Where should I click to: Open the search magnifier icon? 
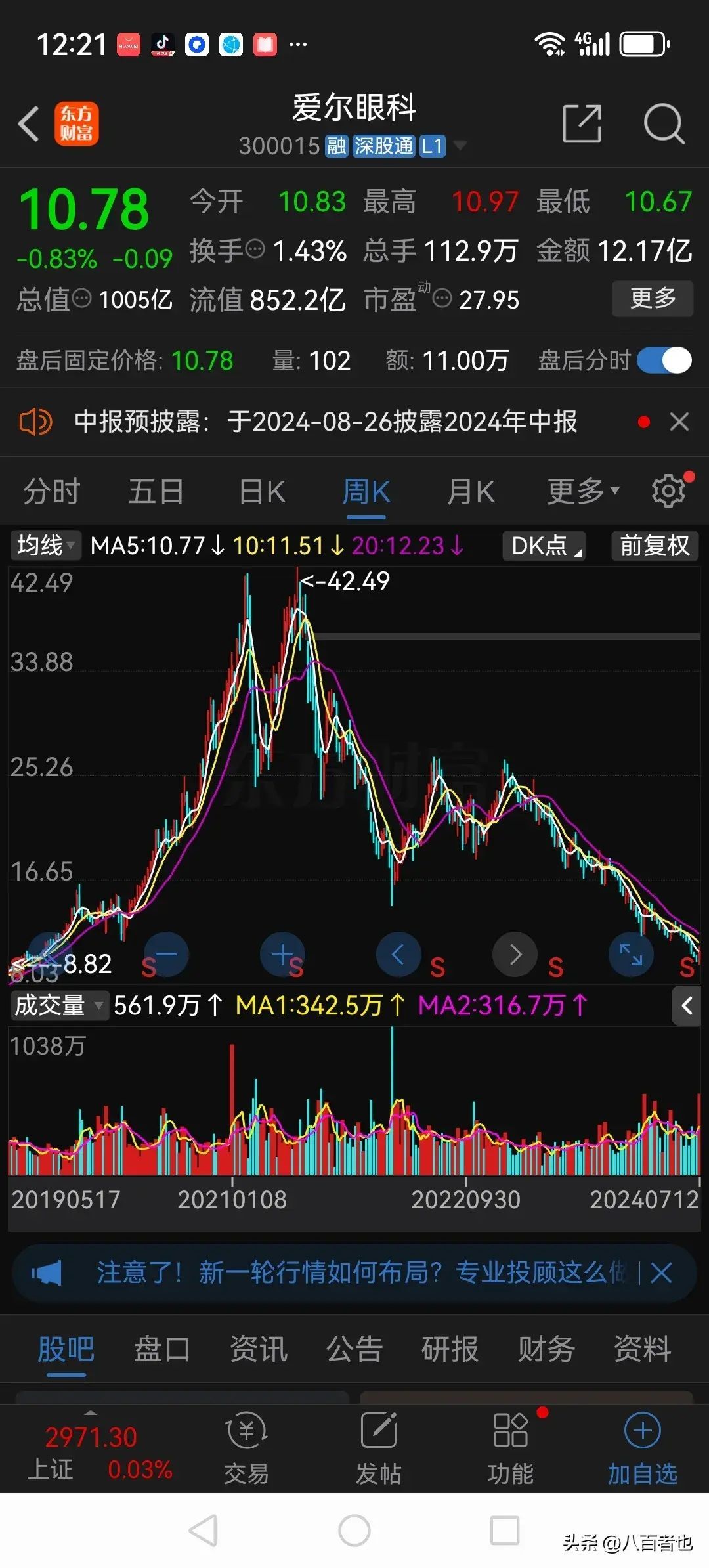(664, 123)
